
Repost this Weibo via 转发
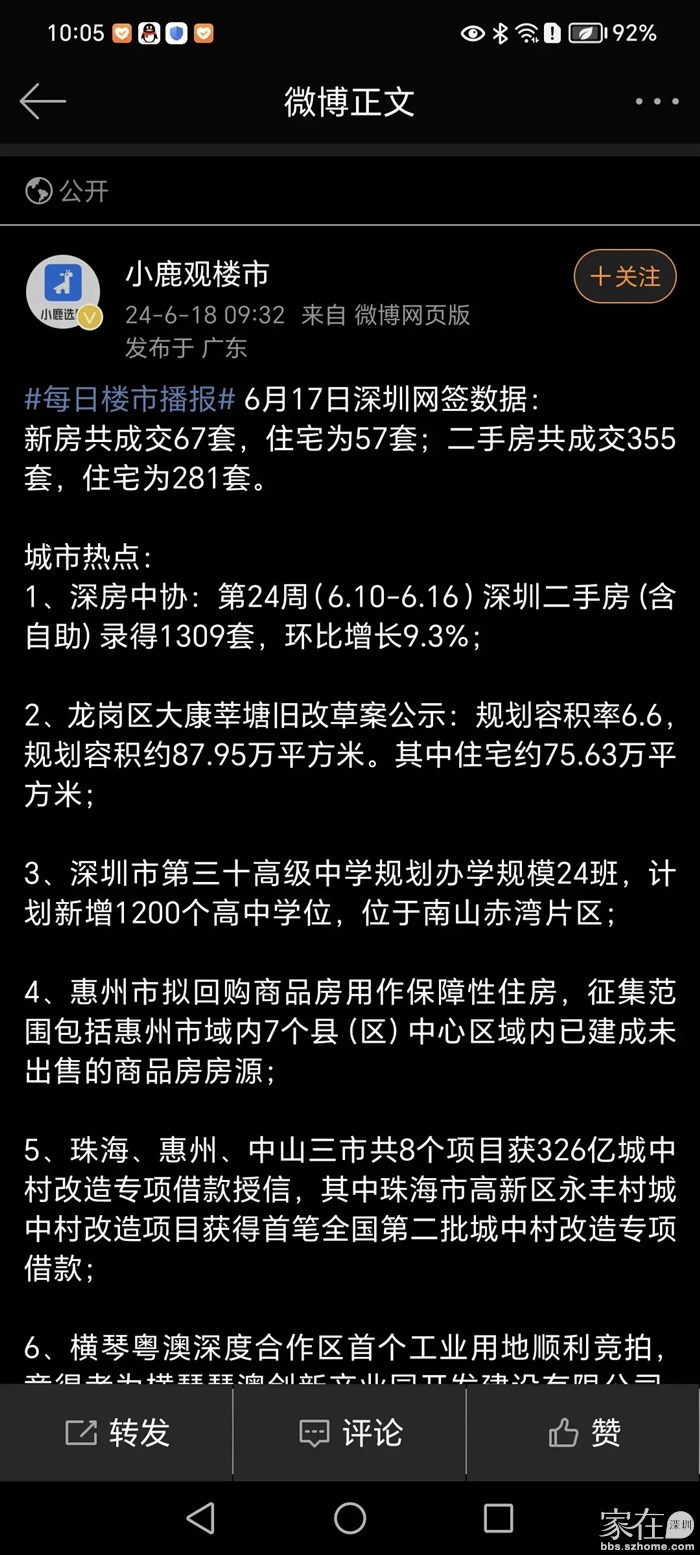pyautogui.click(x=117, y=1432)
